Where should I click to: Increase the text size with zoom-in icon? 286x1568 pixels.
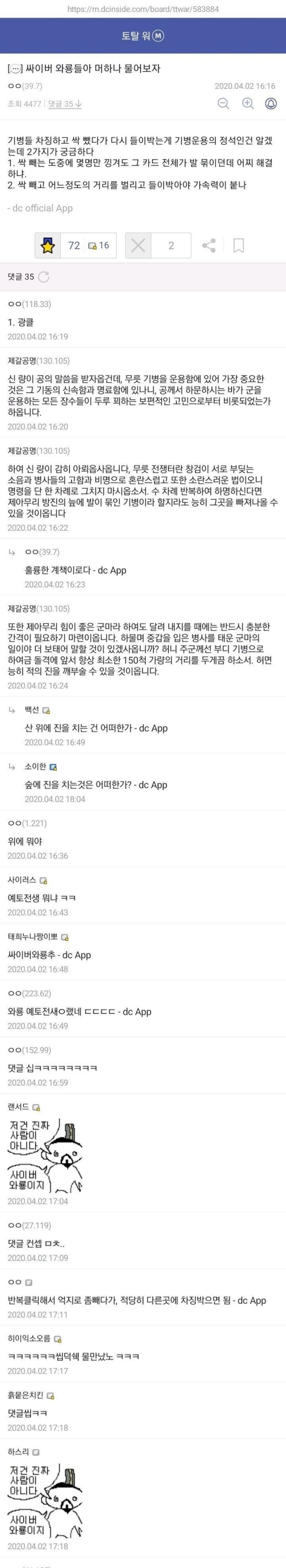click(x=247, y=103)
